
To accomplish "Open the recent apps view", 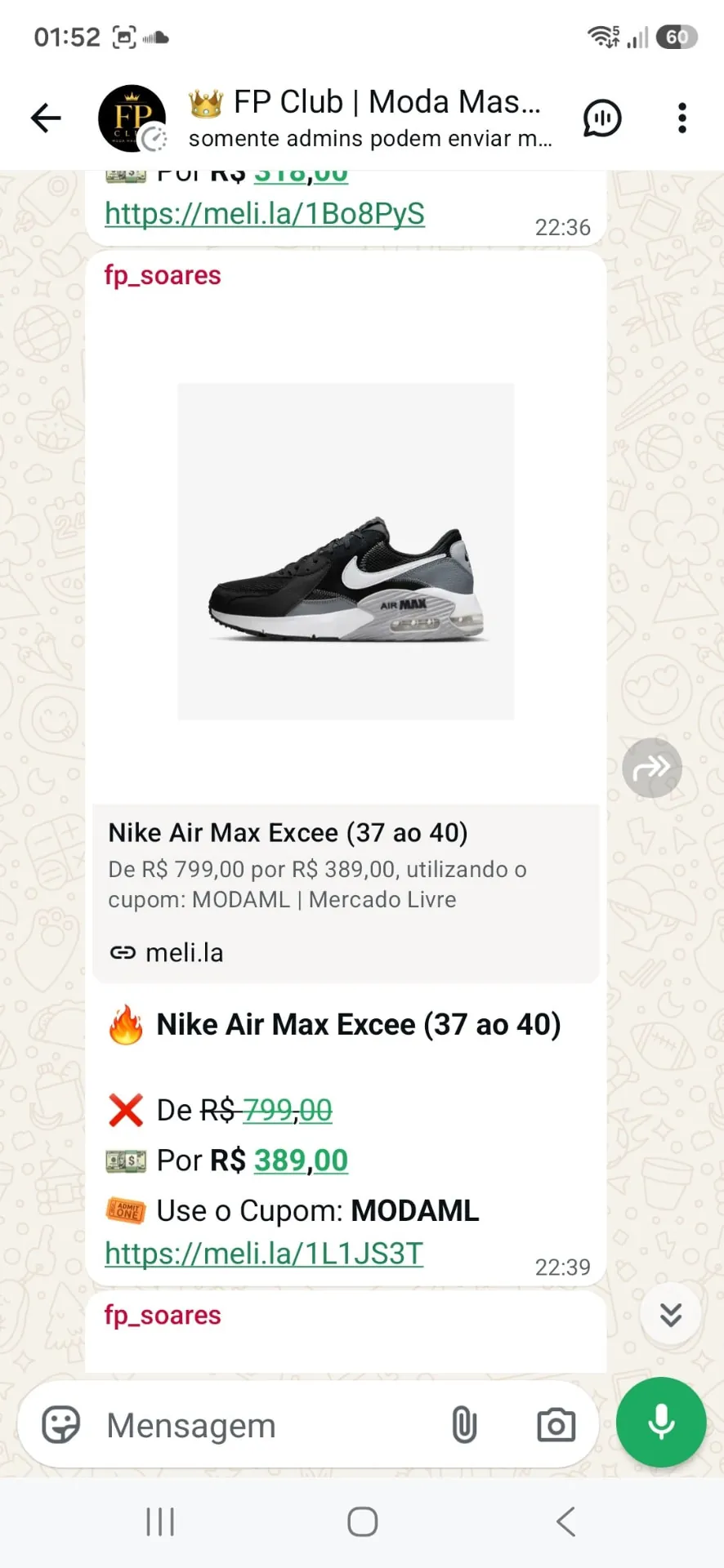I will pyautogui.click(x=160, y=1521).
